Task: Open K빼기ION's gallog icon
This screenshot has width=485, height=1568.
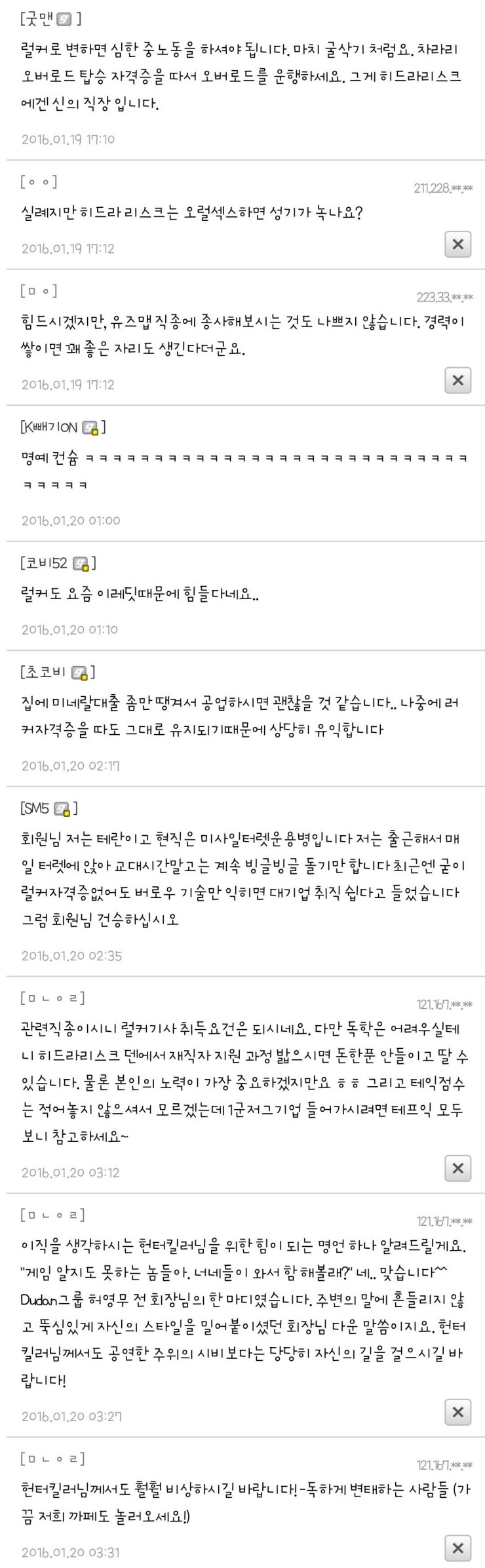Action: tap(90, 428)
